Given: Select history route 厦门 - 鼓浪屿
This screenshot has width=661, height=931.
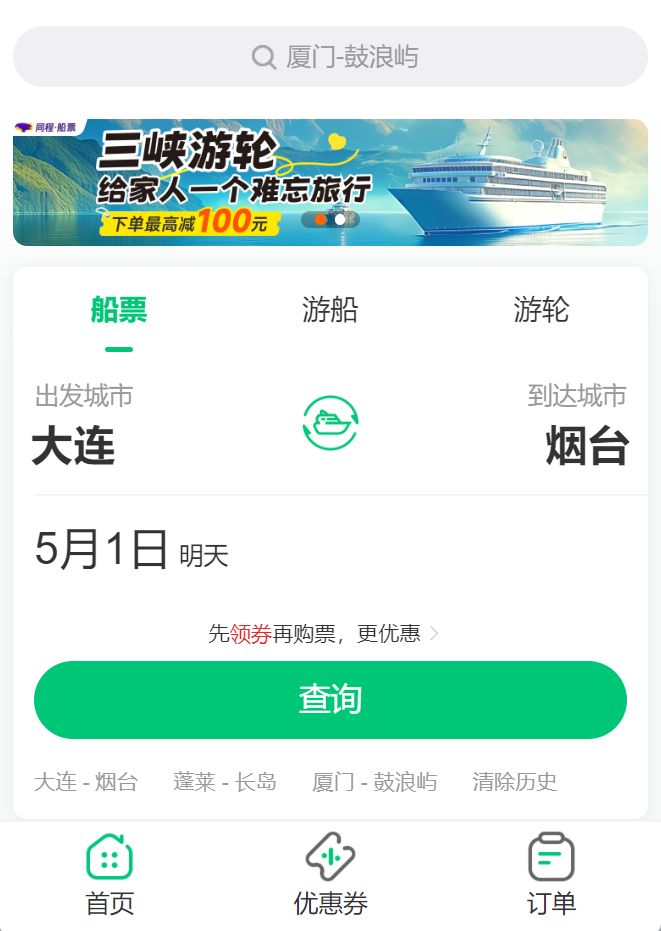Looking at the screenshot, I should [x=375, y=782].
